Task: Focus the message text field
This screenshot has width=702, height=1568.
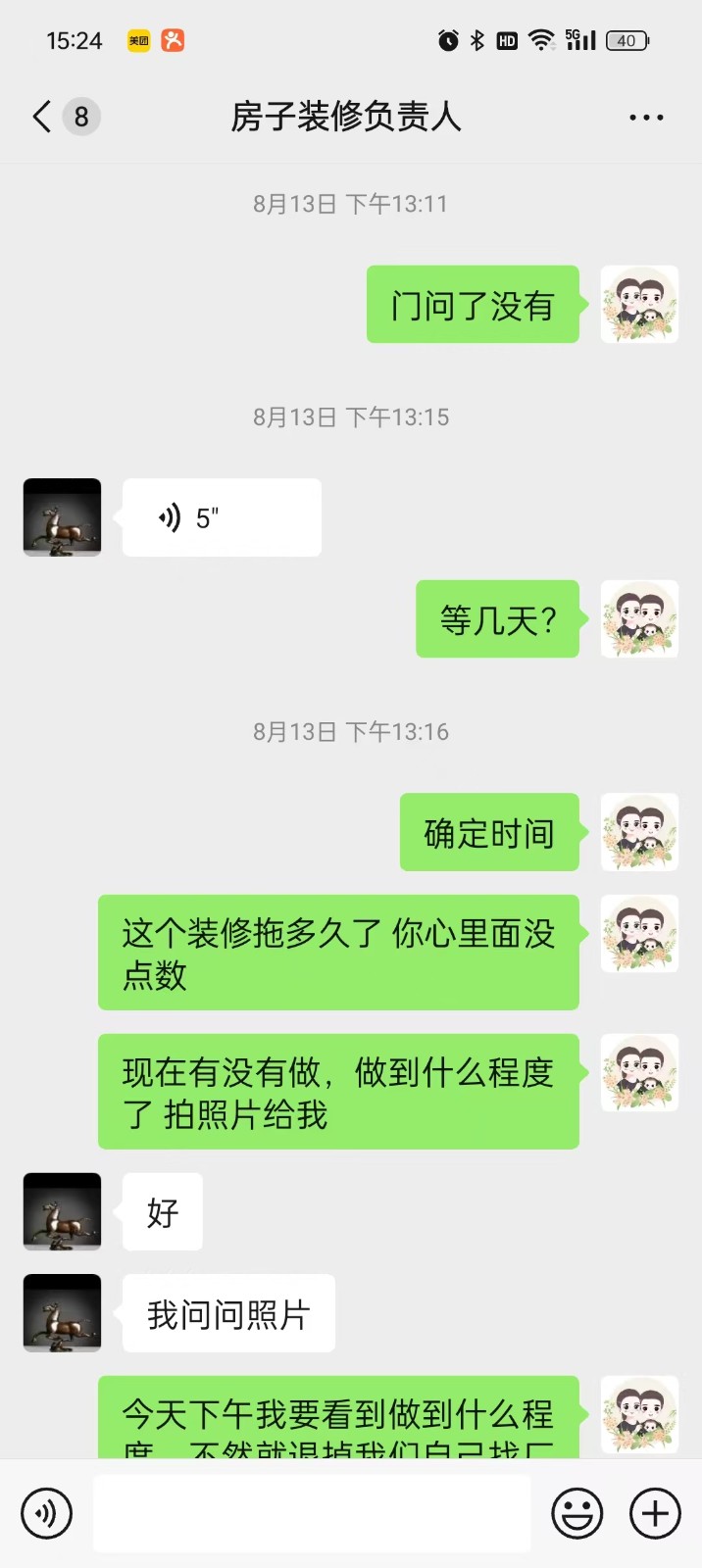Action: tap(312, 1513)
